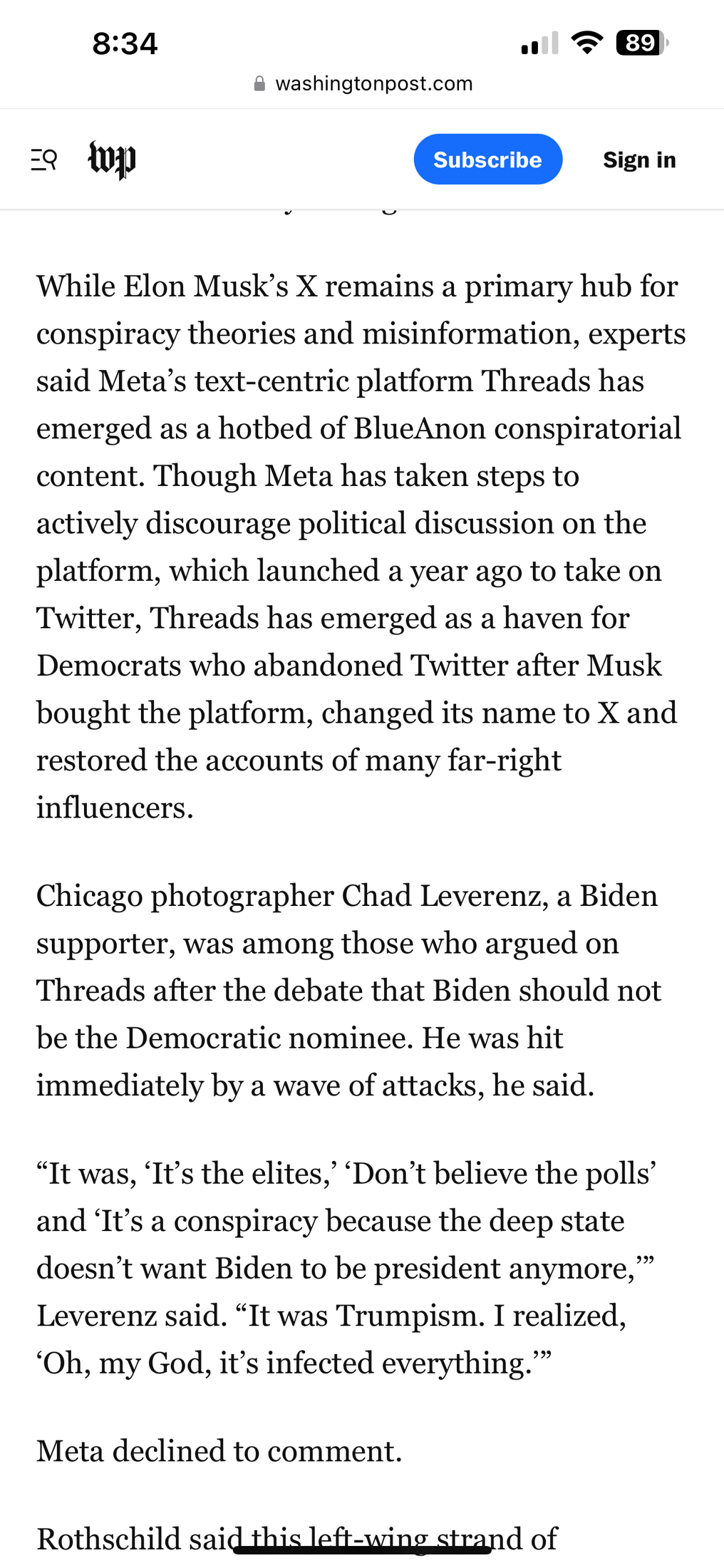Go to the Washington Post homepage logo
Viewport: 724px width, 1568px height.
click(112, 160)
